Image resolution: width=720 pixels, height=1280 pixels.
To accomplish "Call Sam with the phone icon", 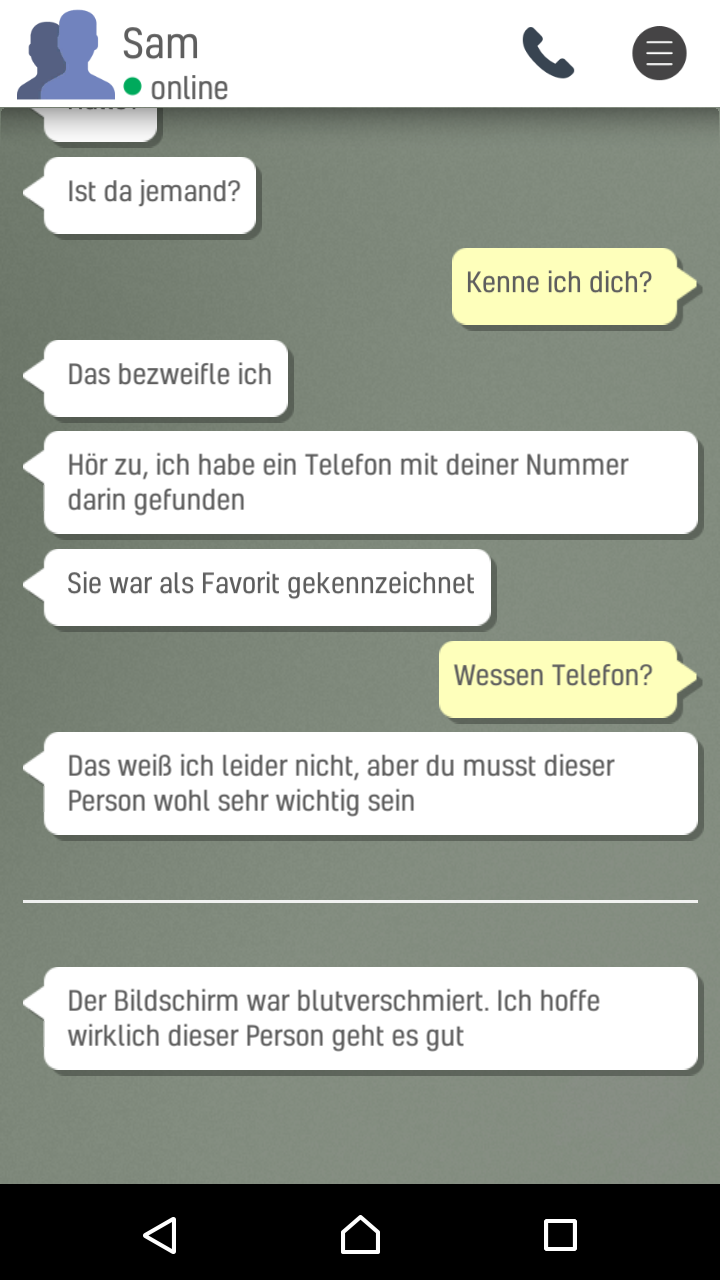I will (x=548, y=53).
